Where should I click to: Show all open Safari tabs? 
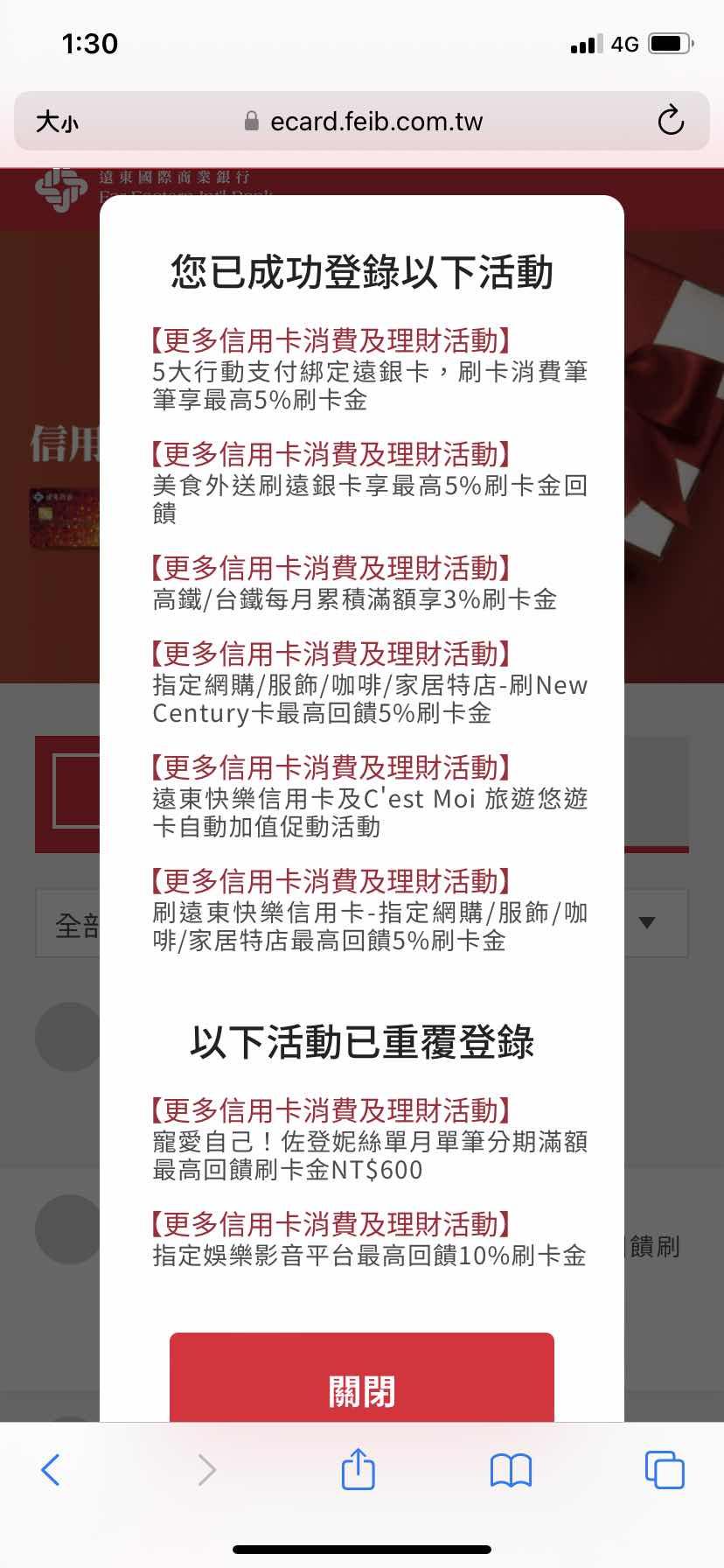click(664, 1470)
